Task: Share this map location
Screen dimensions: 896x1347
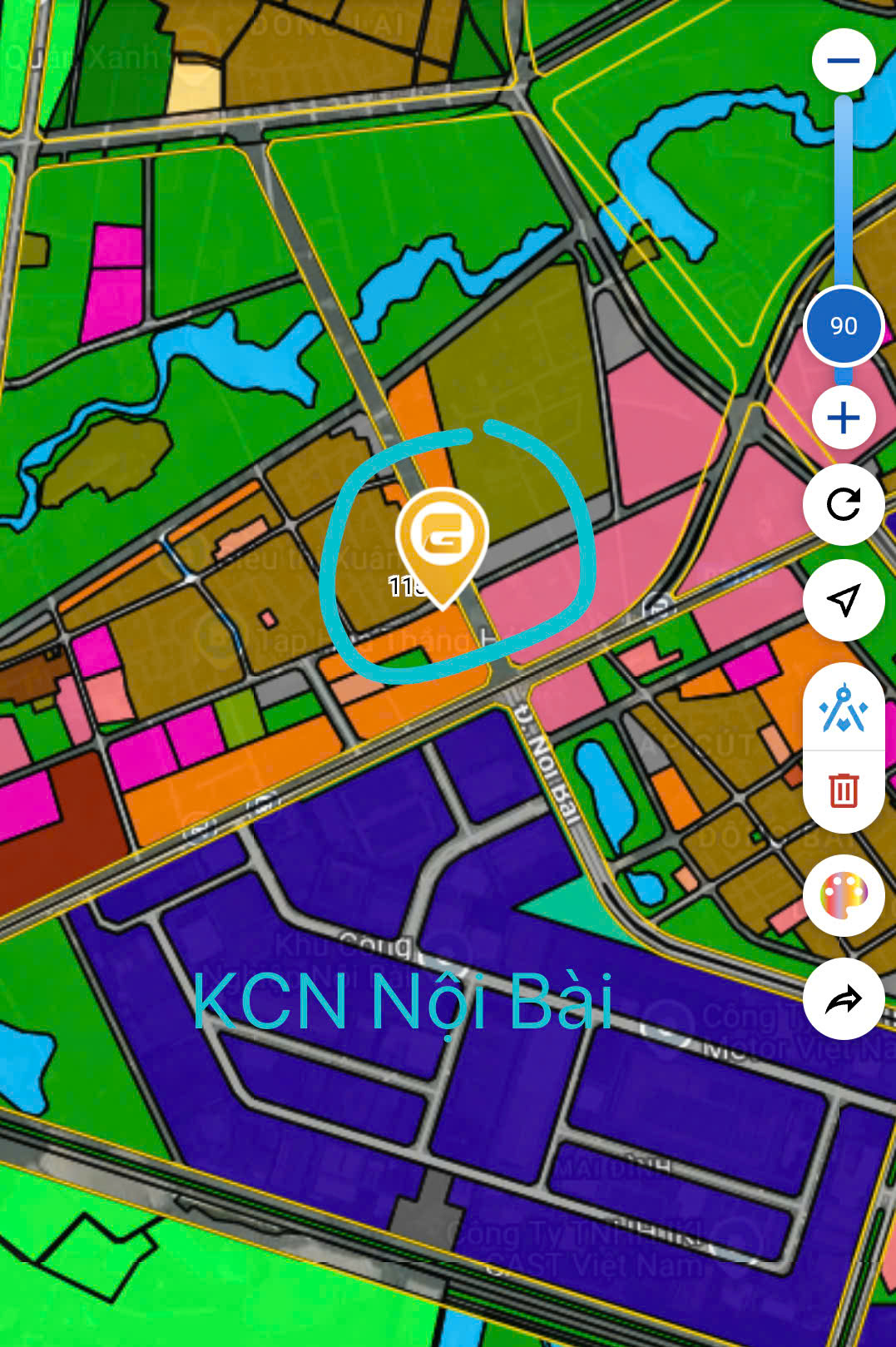Action: pos(843,999)
